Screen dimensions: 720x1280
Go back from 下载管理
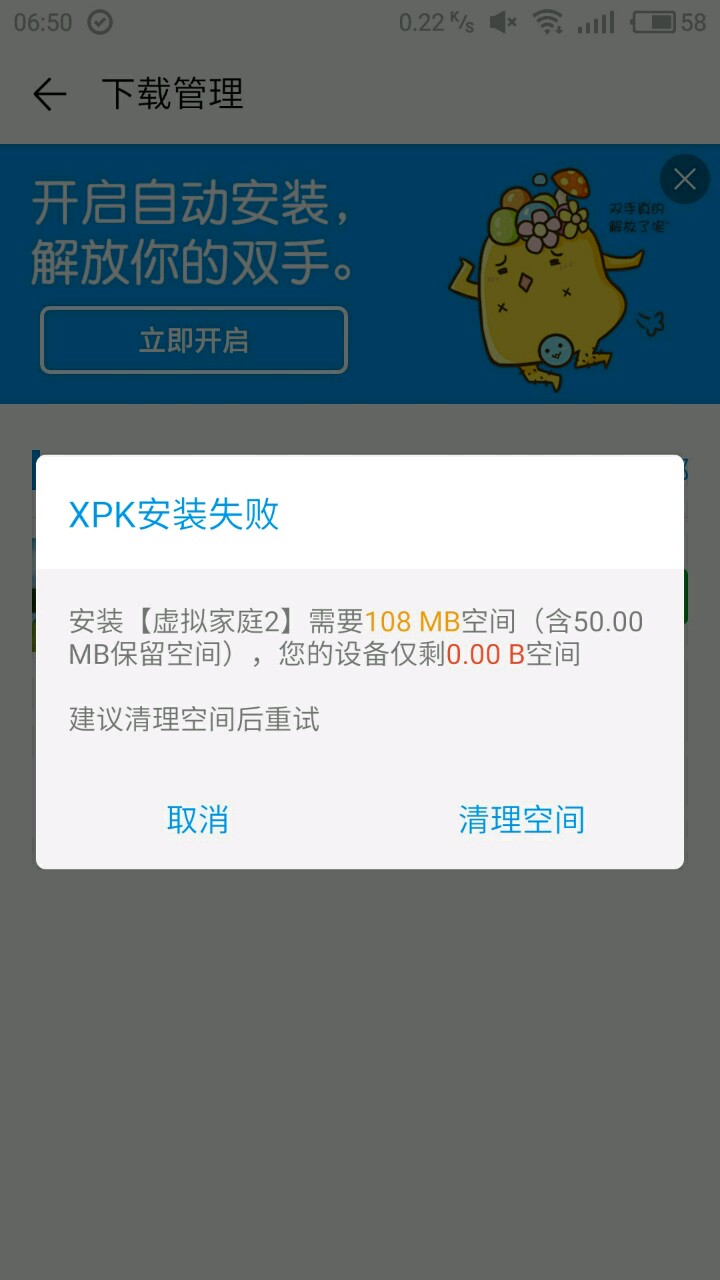click(49, 95)
